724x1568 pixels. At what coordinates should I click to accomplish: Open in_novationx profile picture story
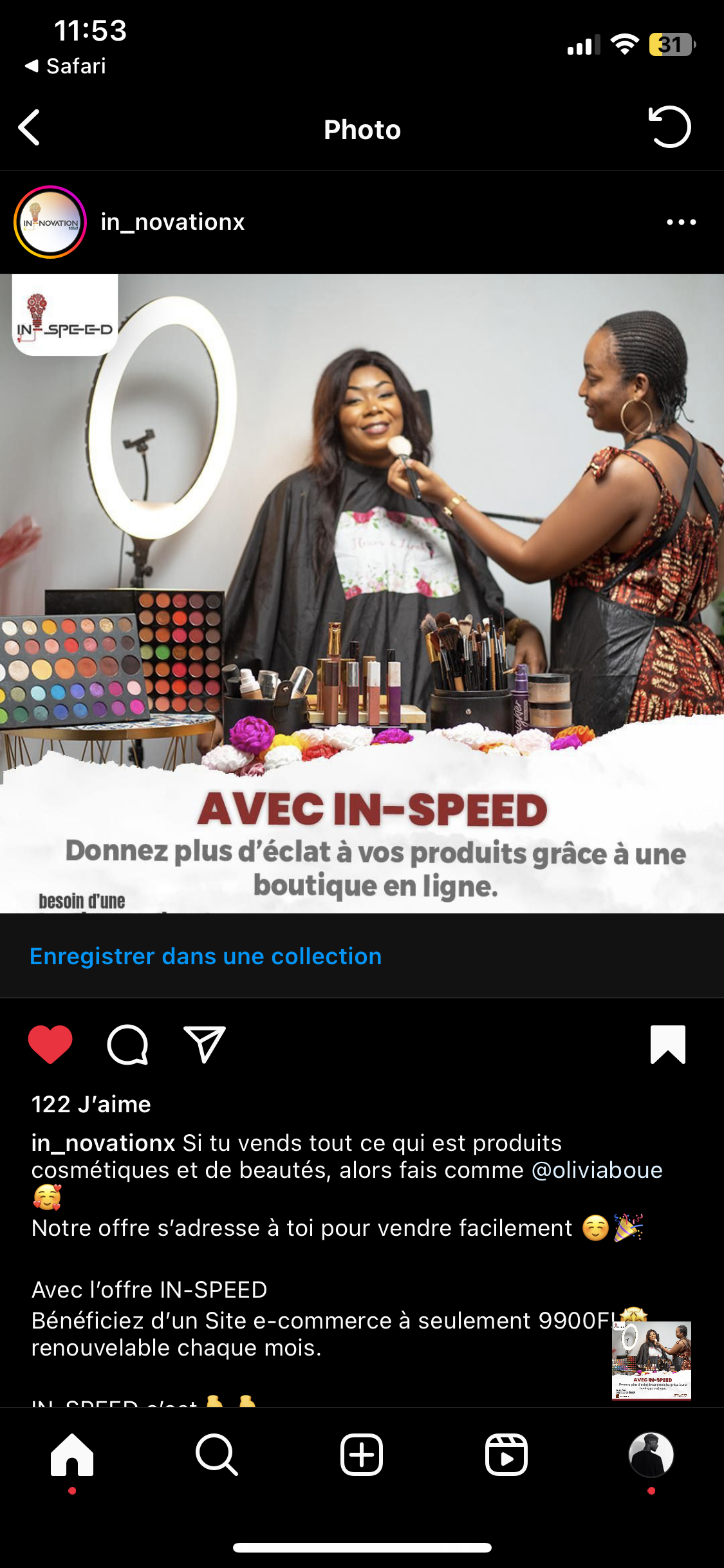(50, 222)
